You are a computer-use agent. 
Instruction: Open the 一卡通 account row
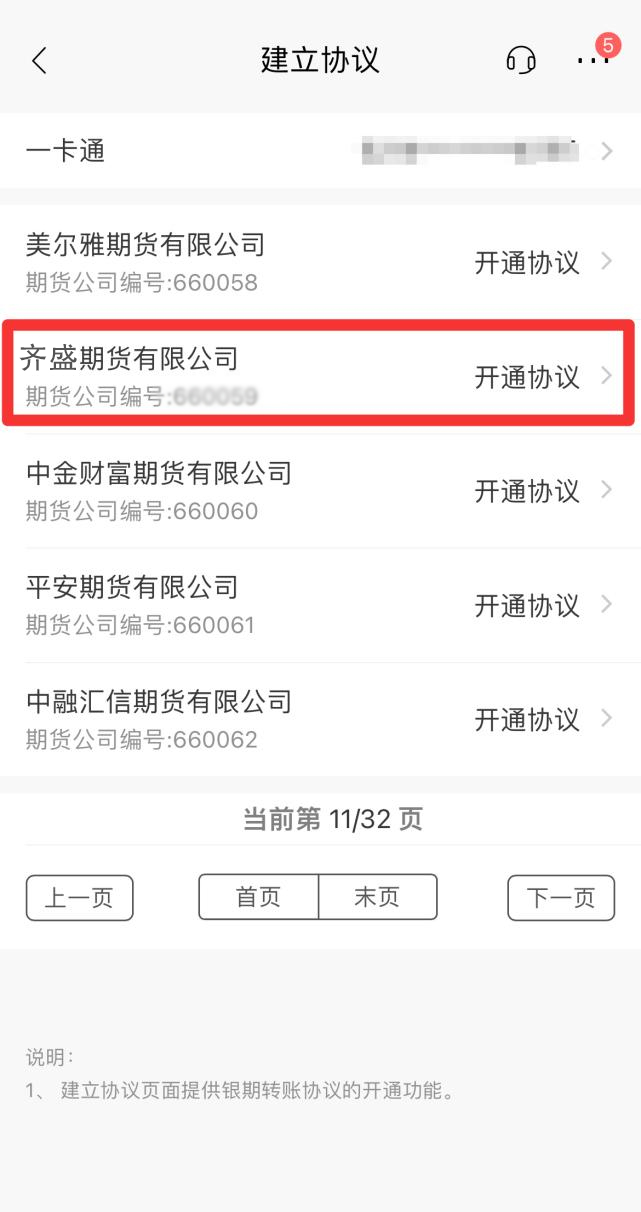coord(320,152)
